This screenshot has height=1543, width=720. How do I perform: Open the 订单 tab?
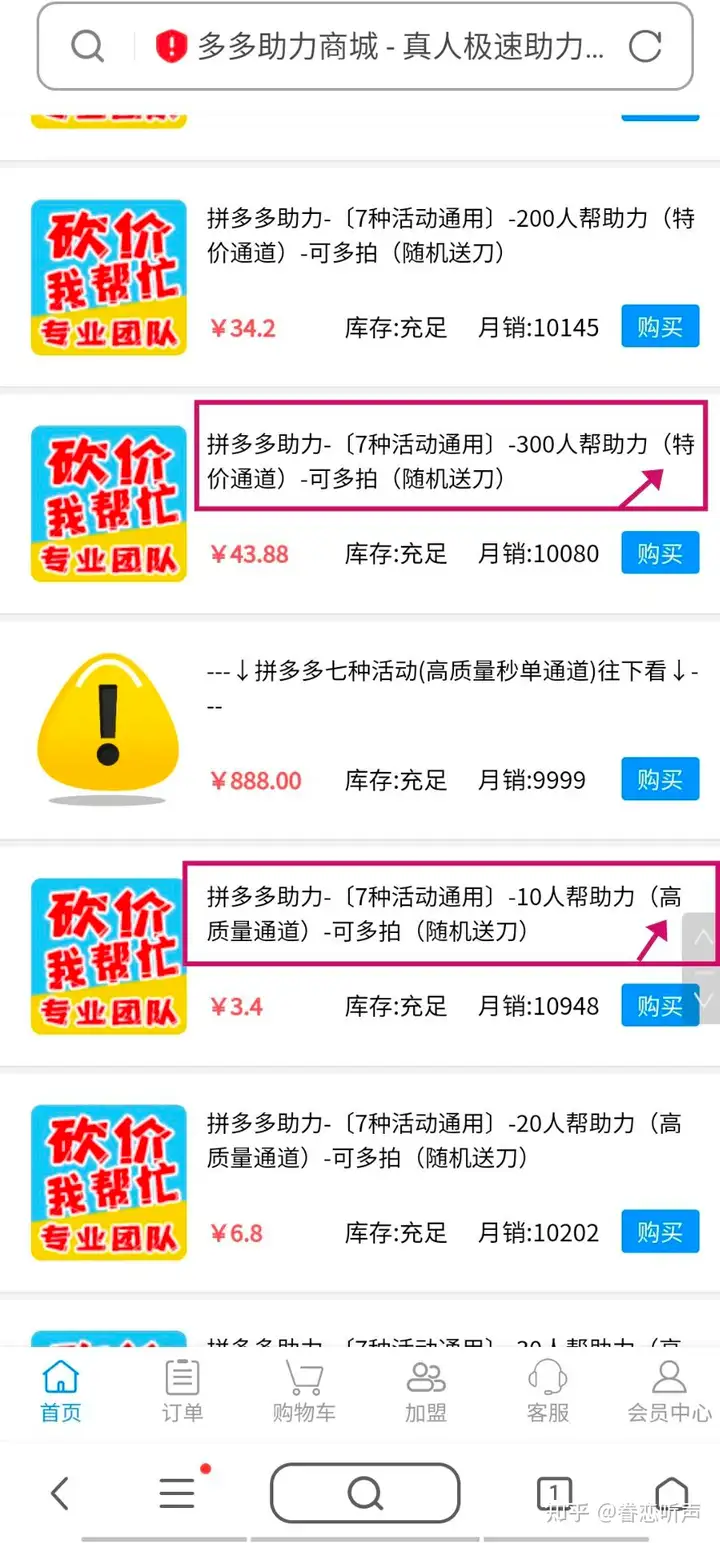tap(182, 1391)
